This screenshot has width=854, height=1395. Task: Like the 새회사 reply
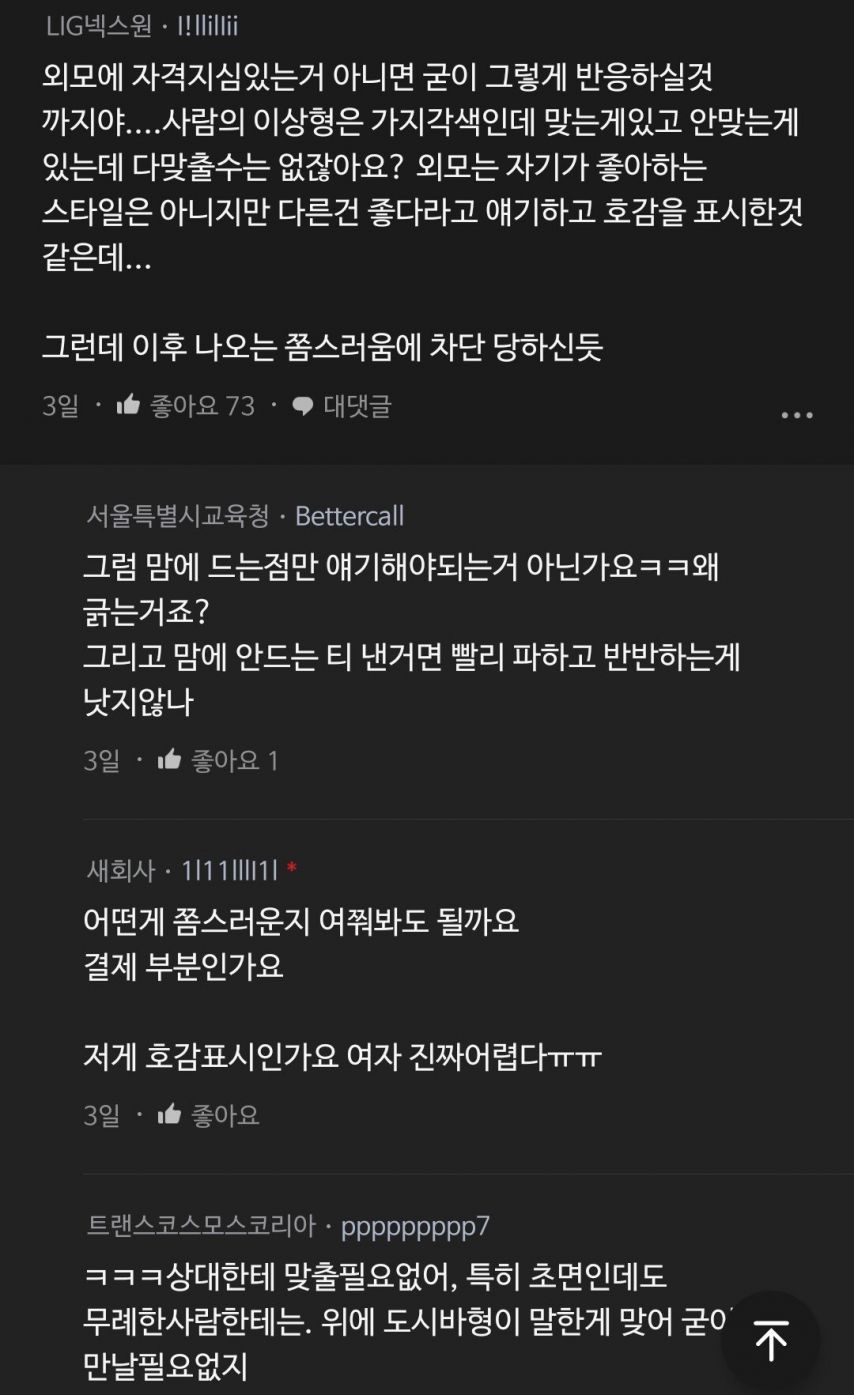click(208, 1115)
